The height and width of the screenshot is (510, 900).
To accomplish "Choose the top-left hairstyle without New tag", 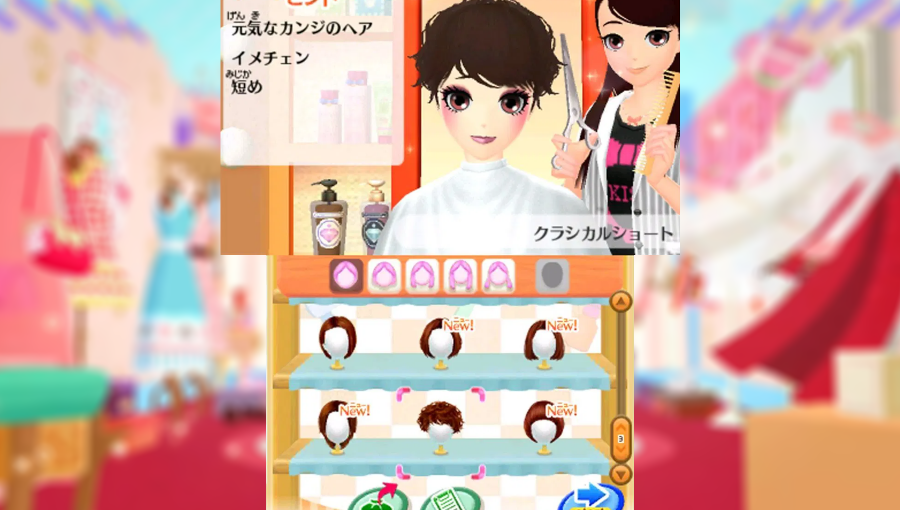I will tap(337, 343).
